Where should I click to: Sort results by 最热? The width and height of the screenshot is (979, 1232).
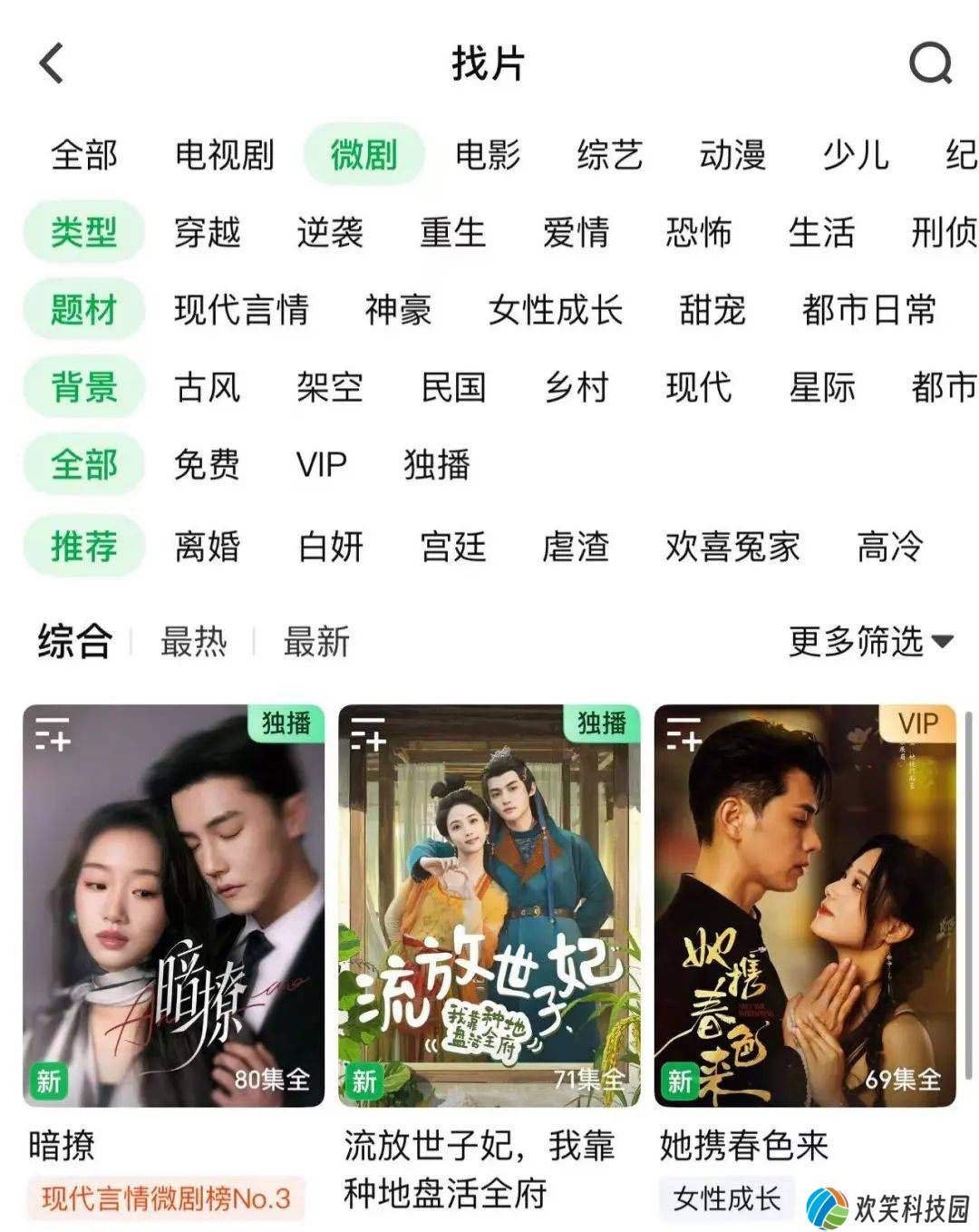coord(193,642)
